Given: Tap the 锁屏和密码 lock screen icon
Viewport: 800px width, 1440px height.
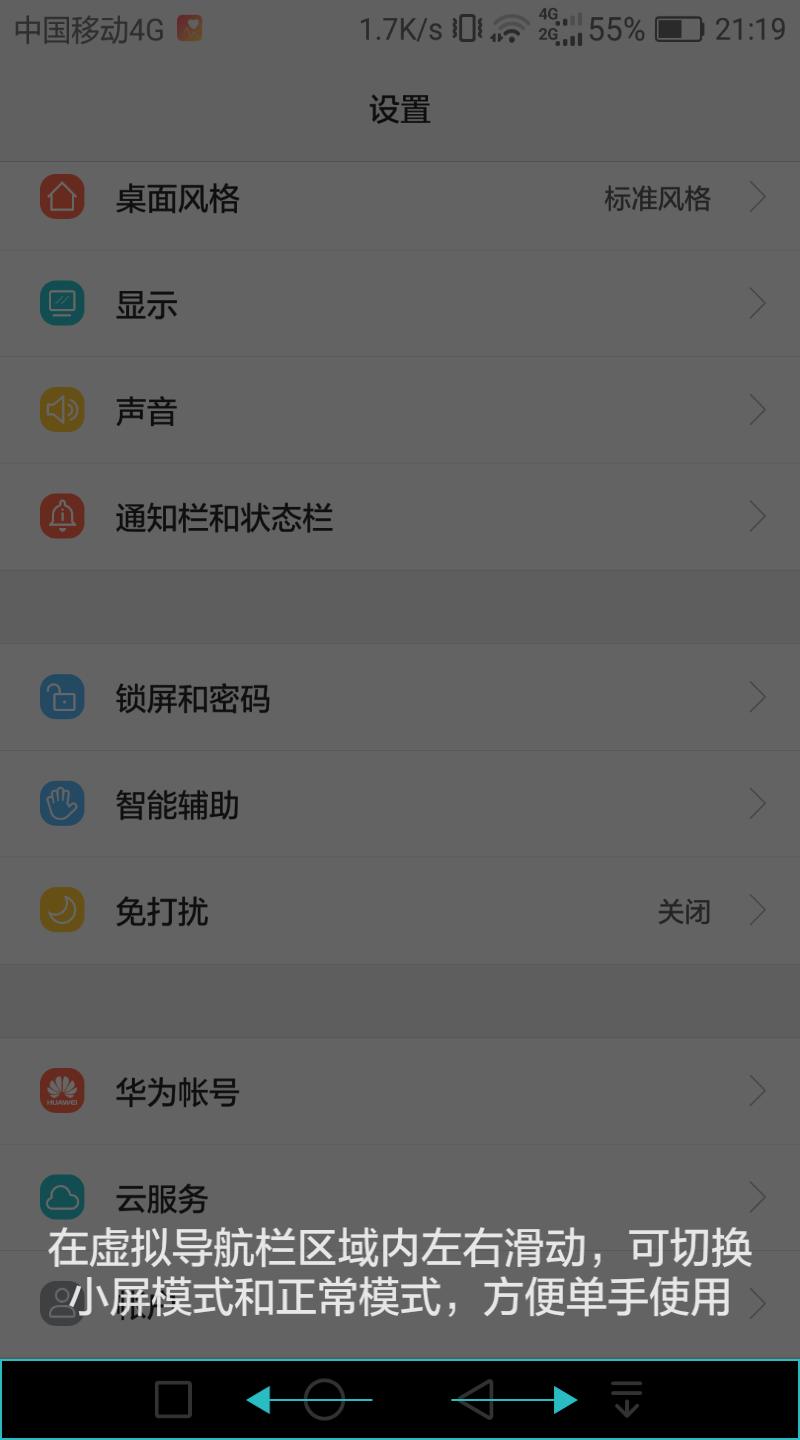Looking at the screenshot, I should [62, 697].
